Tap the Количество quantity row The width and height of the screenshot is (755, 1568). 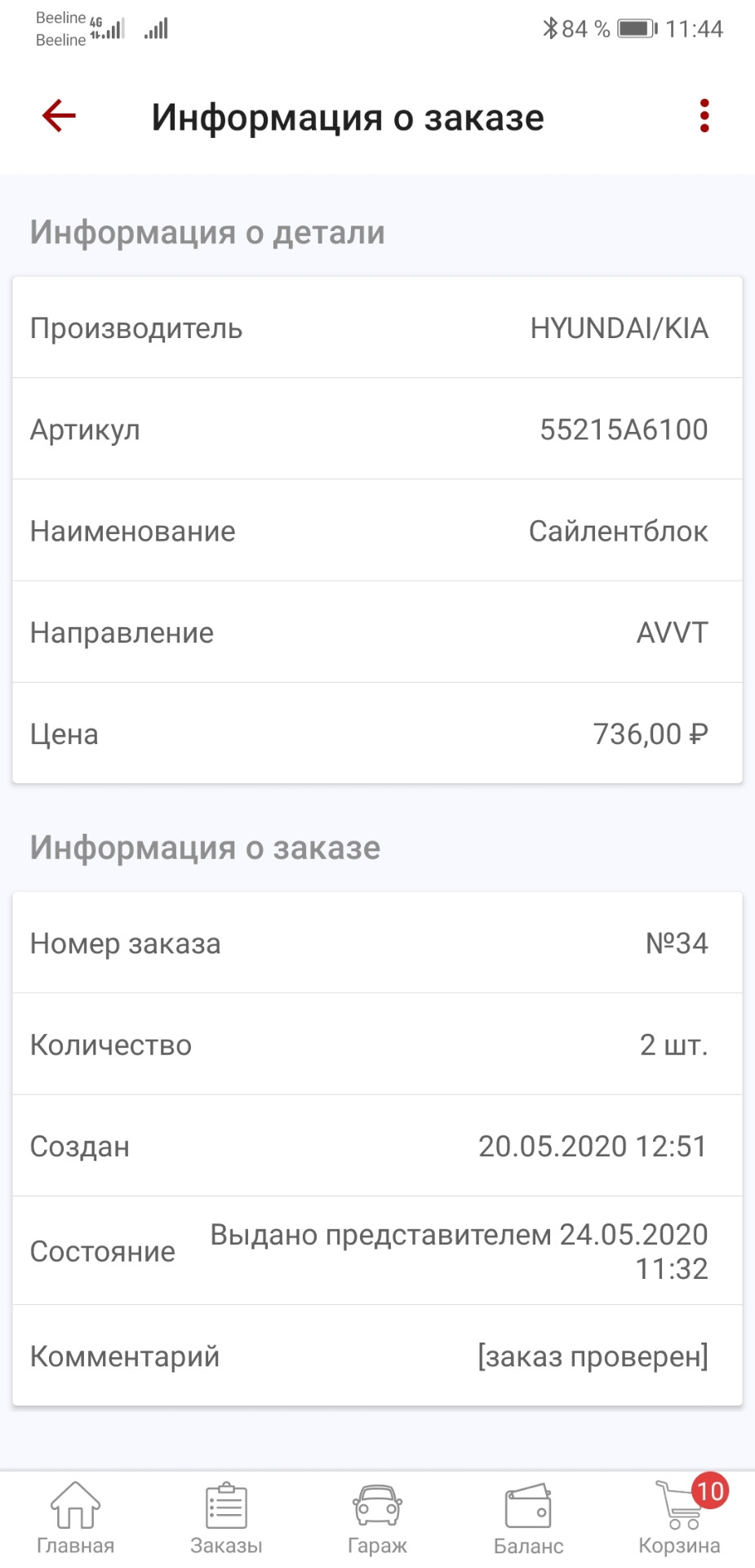click(x=377, y=1045)
